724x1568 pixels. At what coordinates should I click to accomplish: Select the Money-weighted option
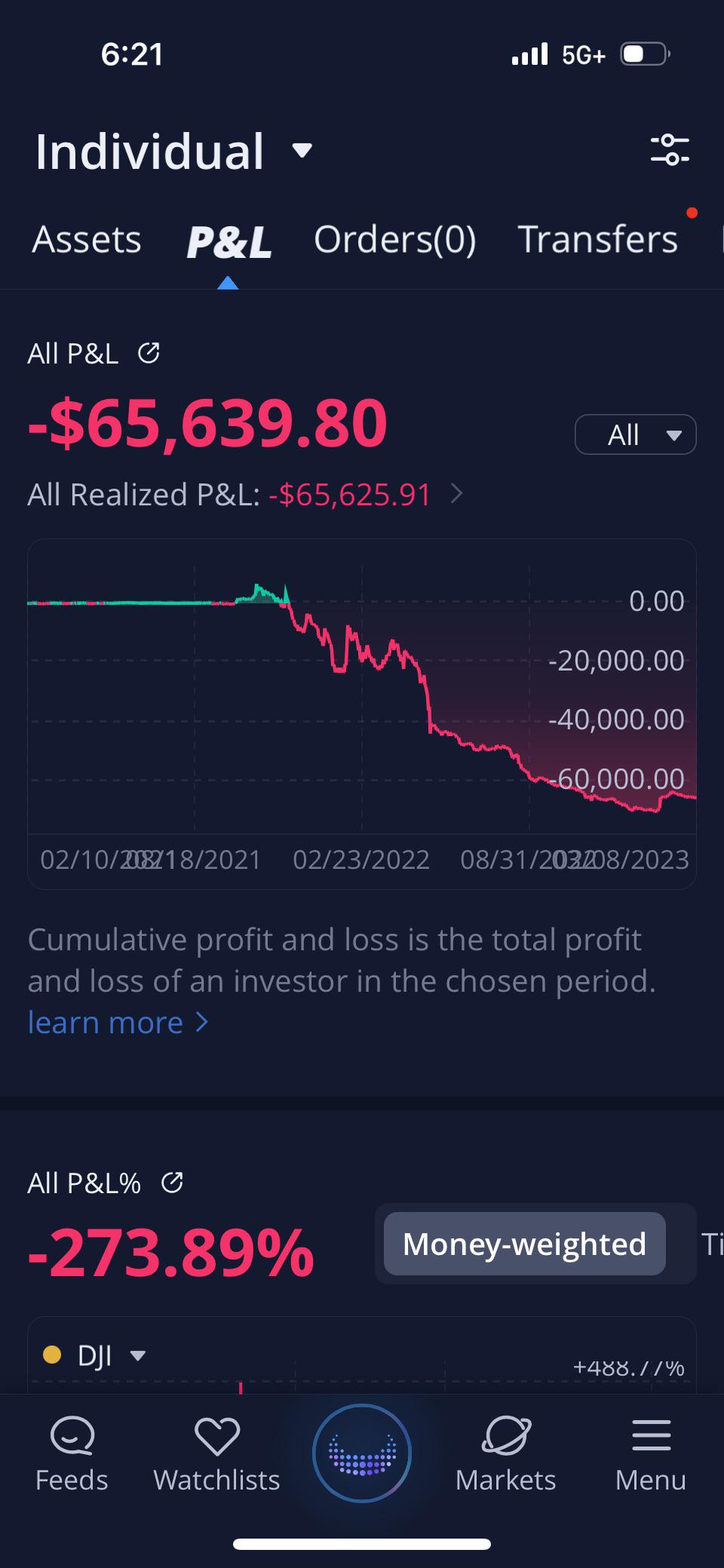pos(524,1244)
